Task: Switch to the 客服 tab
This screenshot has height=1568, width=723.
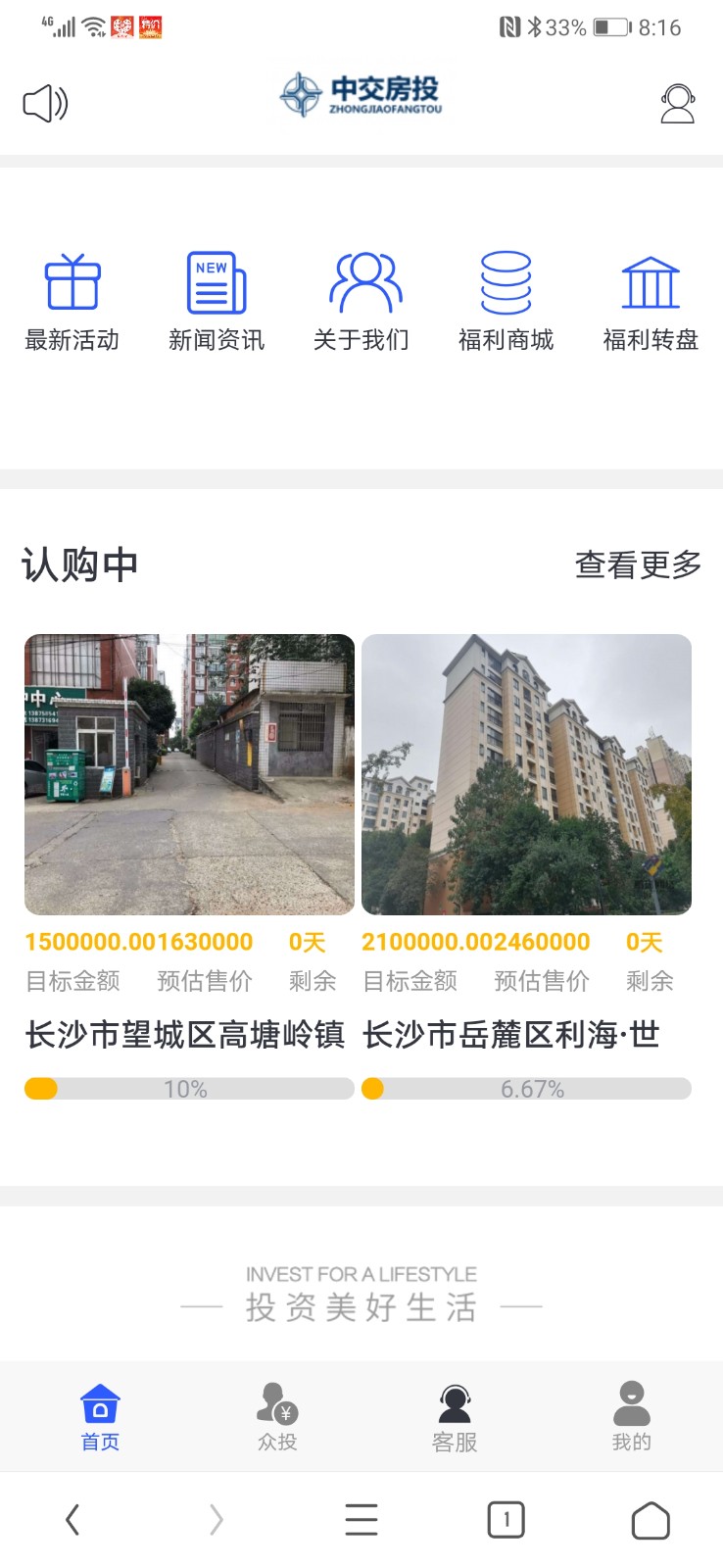Action: 455,1417
